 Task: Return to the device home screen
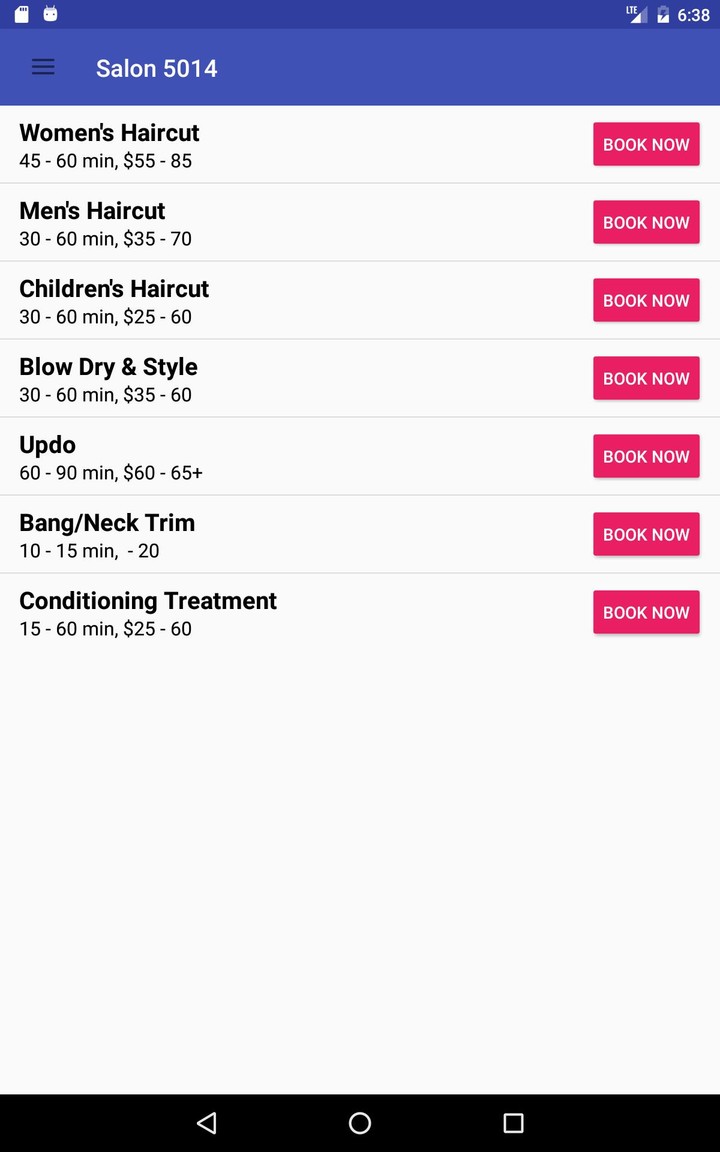tap(360, 1123)
